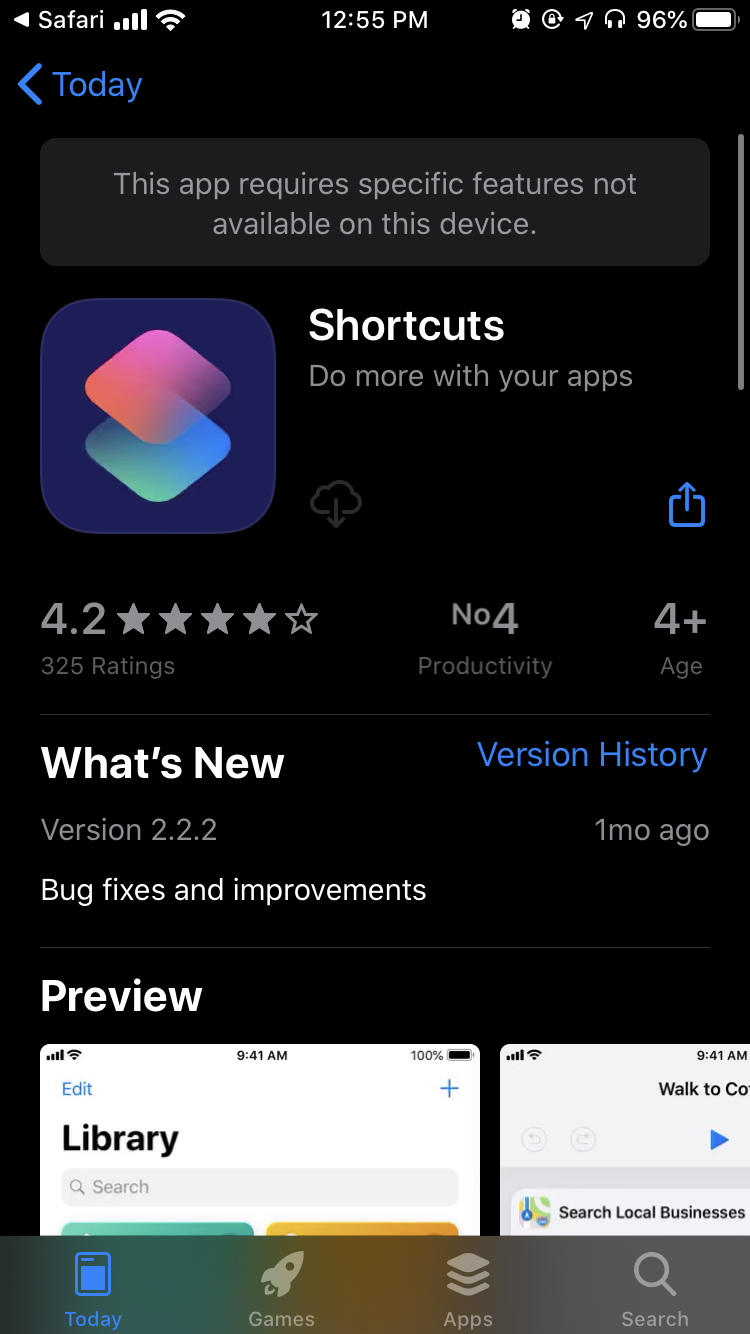
Task: Select the Today tab
Action: (93, 1290)
